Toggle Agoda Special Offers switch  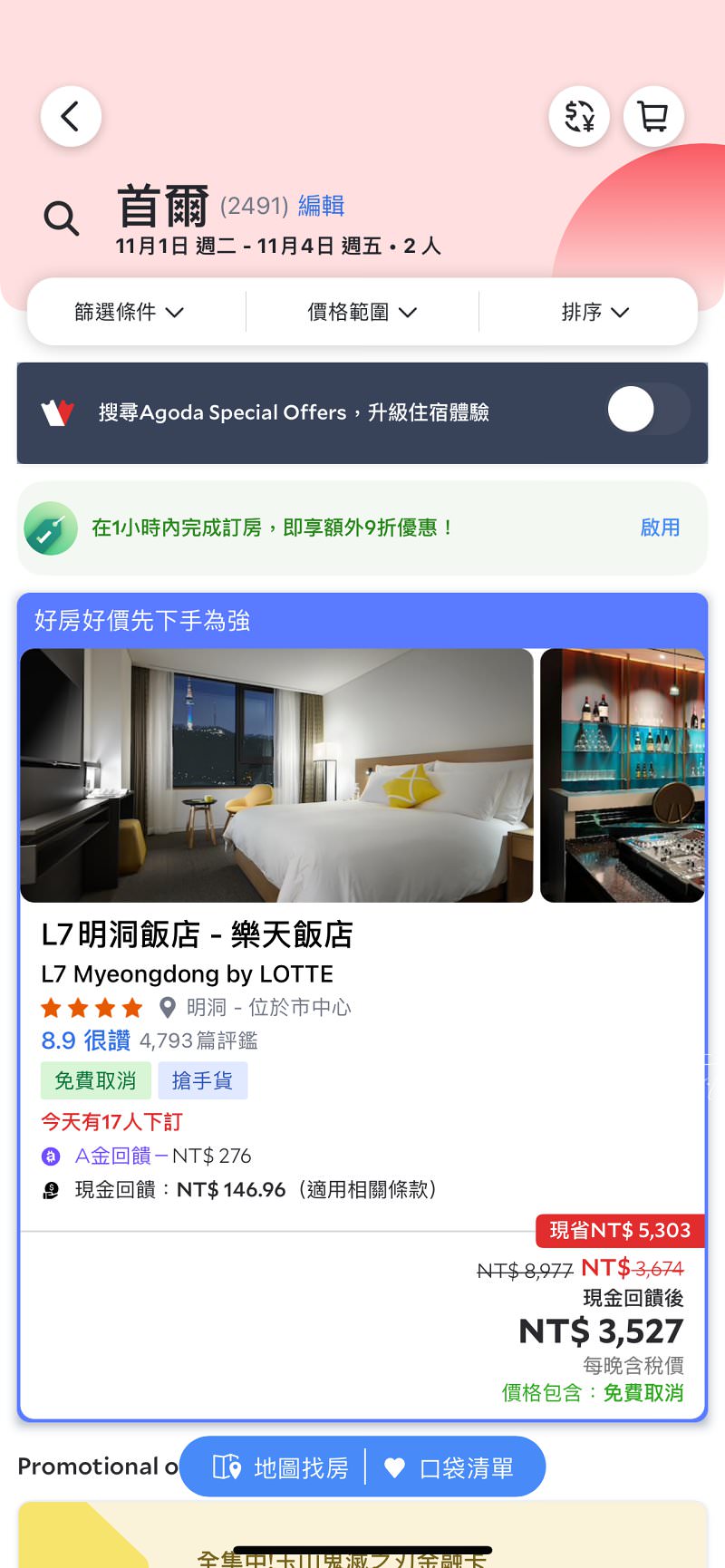pos(647,411)
